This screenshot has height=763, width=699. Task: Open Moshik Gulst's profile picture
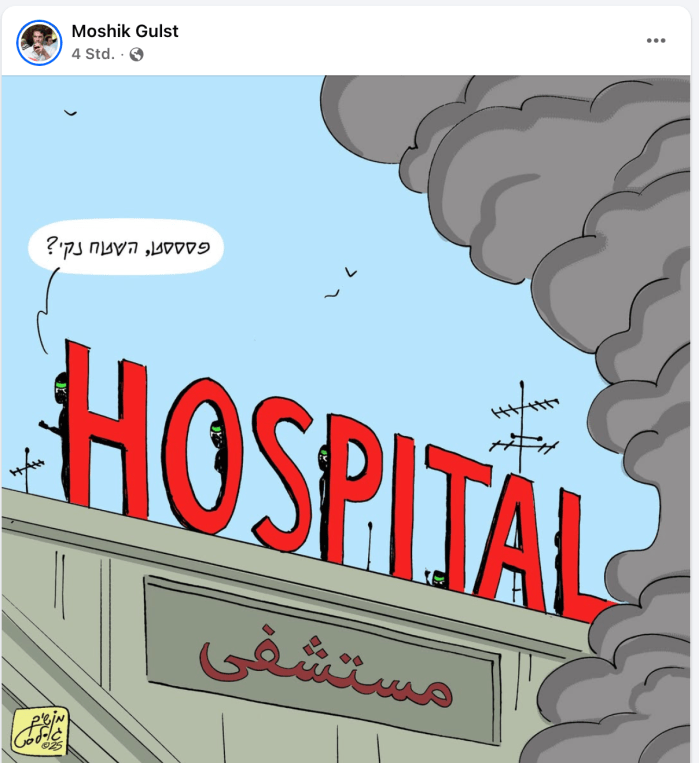(39, 42)
